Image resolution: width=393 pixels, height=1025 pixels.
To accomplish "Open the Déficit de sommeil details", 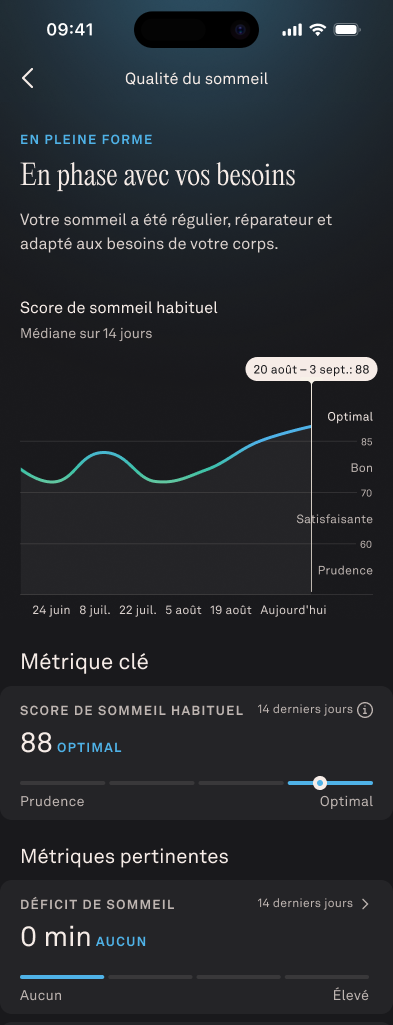I will click(x=196, y=947).
